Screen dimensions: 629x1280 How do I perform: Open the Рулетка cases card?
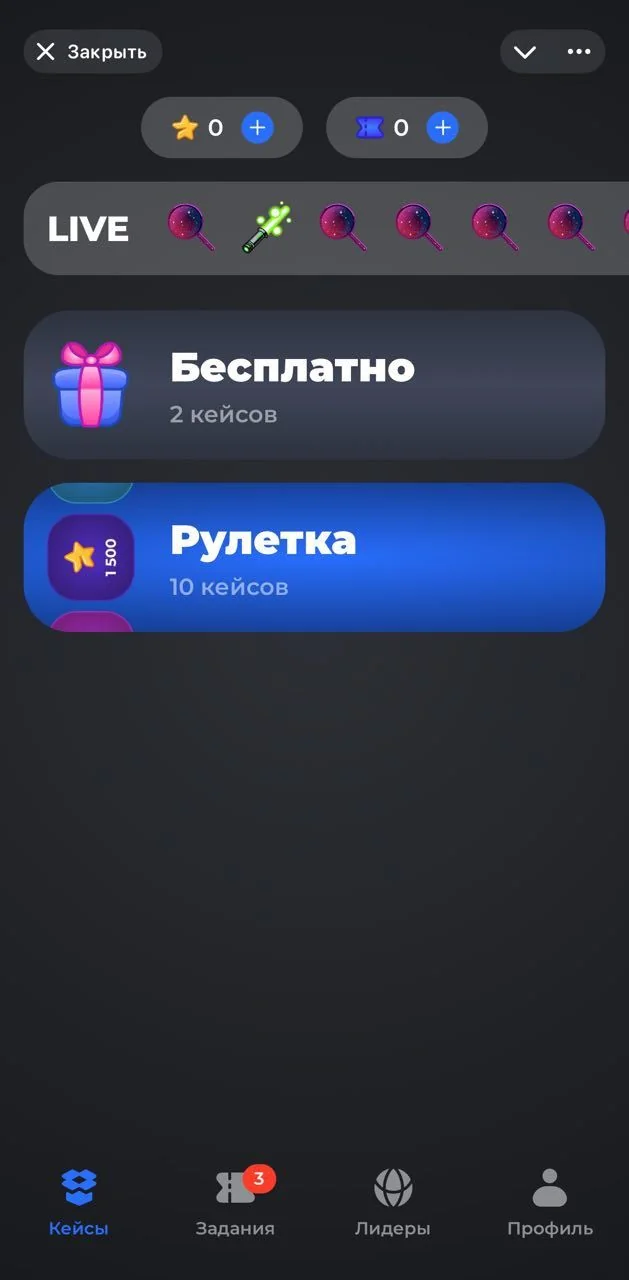coord(314,557)
